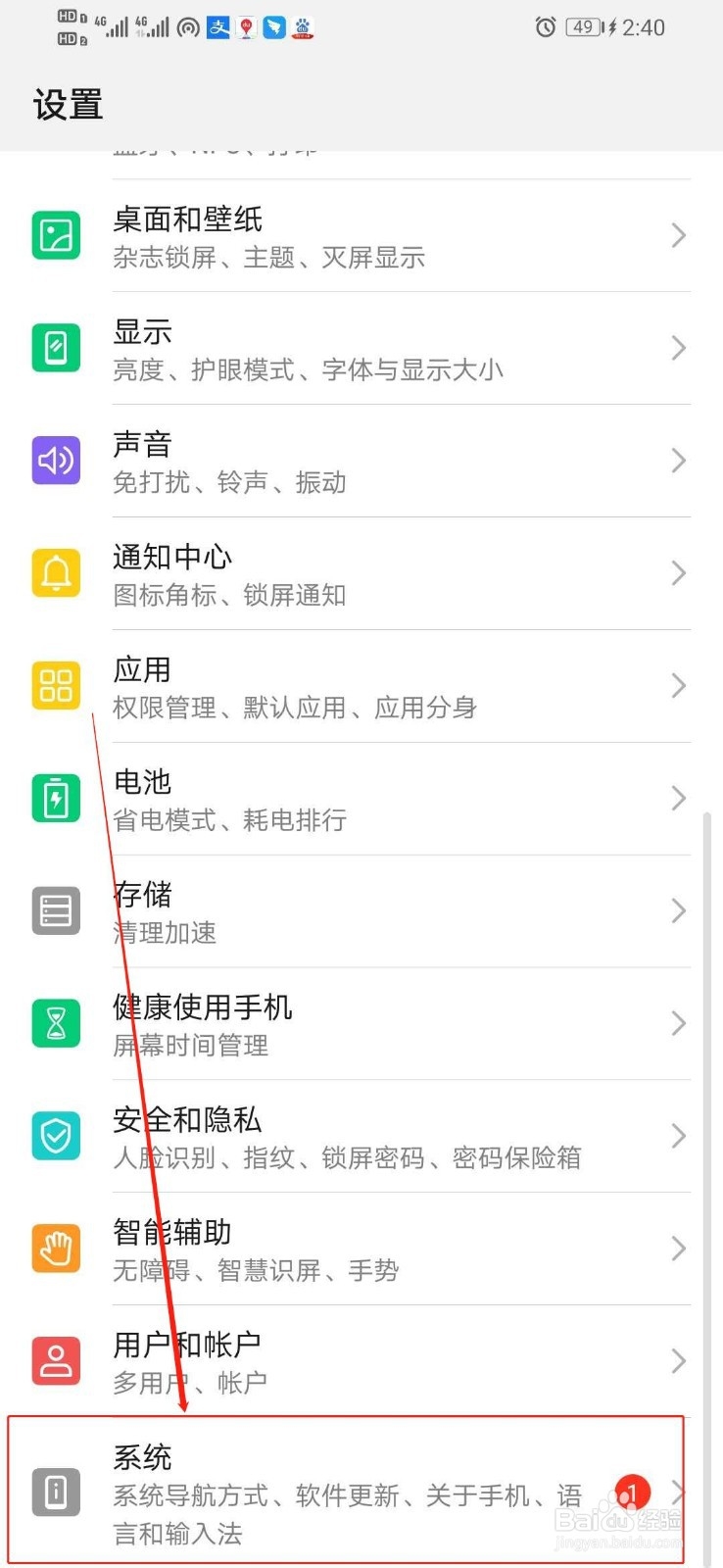723x1568 pixels.
Task: Open the 电池 battery icon
Action: (x=56, y=798)
